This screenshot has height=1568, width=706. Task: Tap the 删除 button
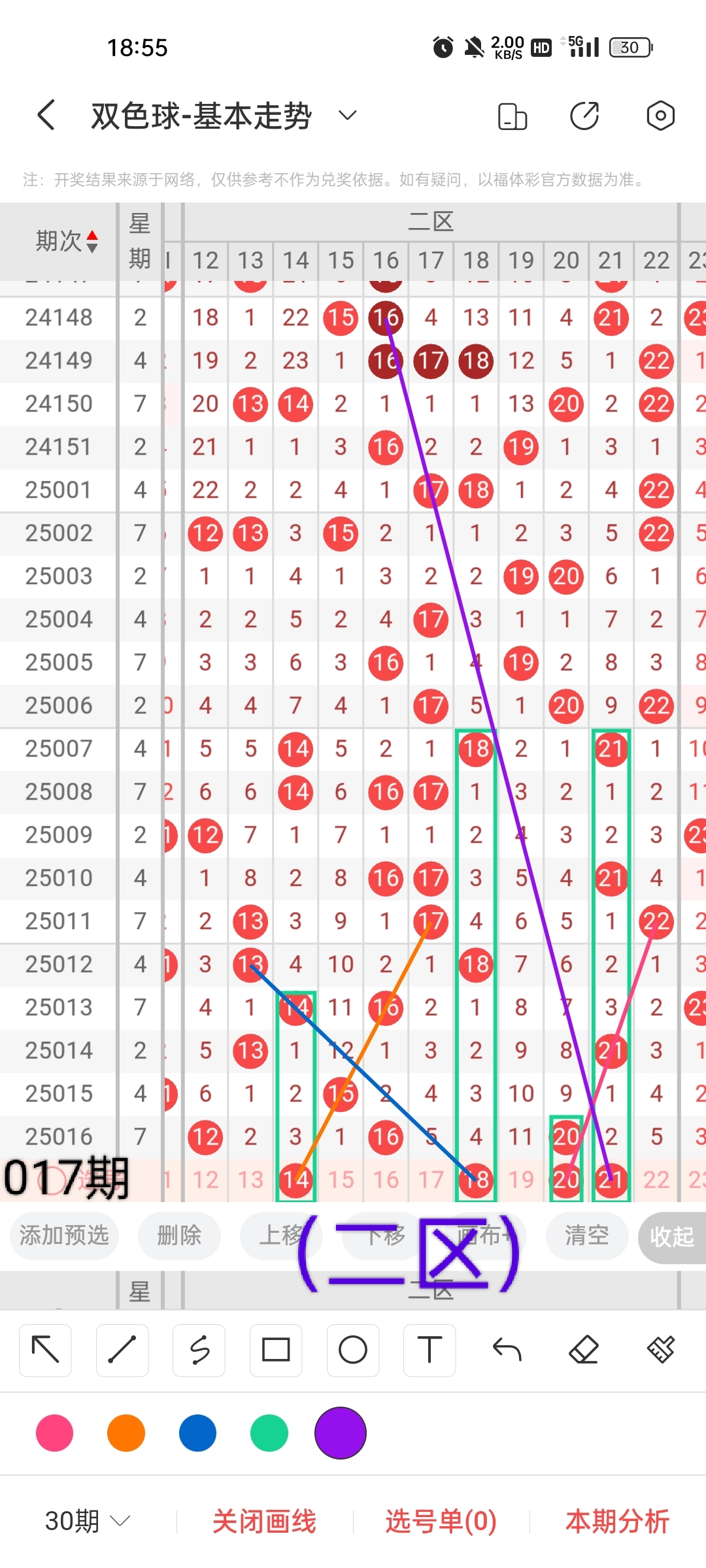click(179, 1235)
